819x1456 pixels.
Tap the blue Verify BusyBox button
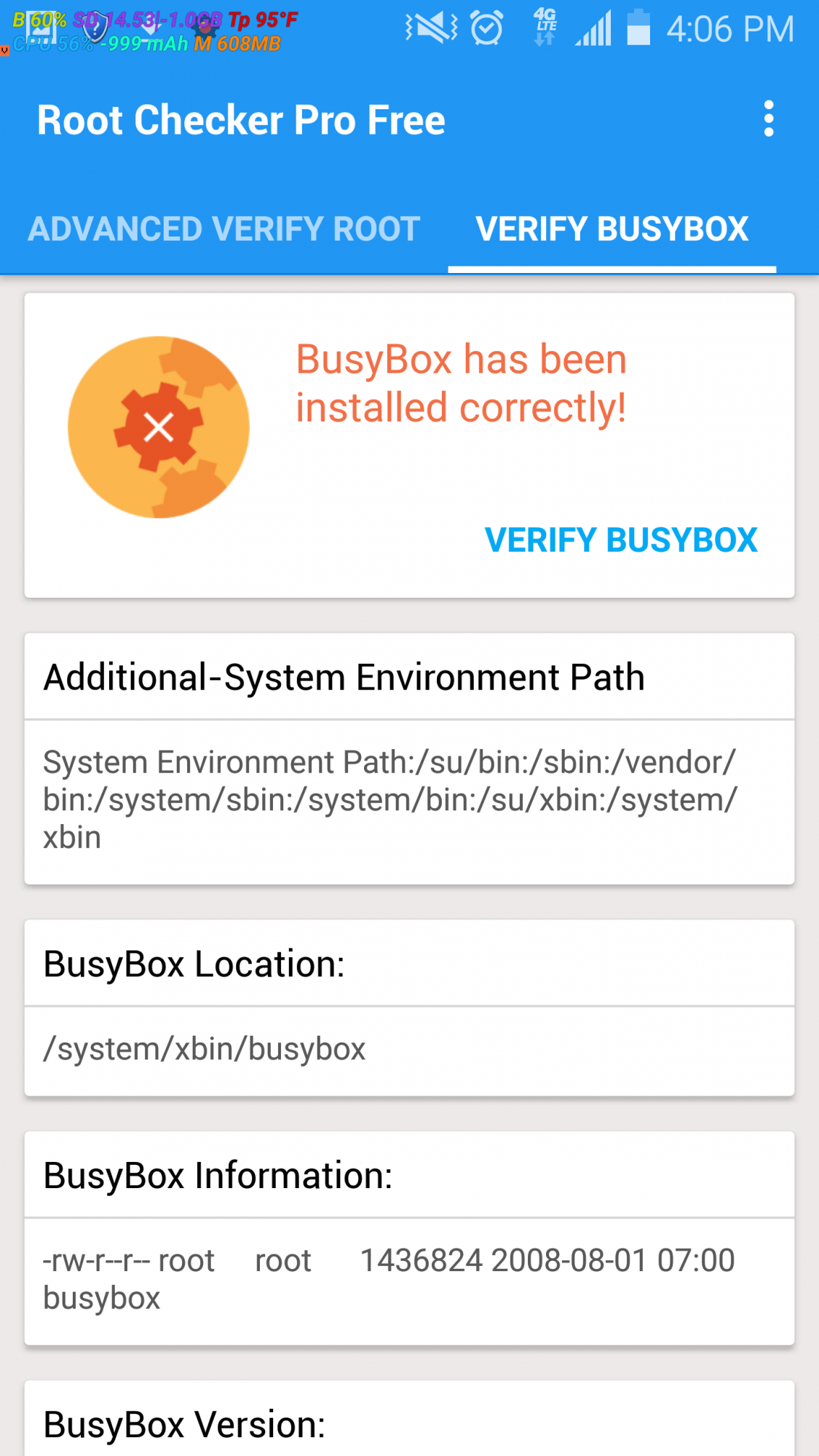click(621, 540)
